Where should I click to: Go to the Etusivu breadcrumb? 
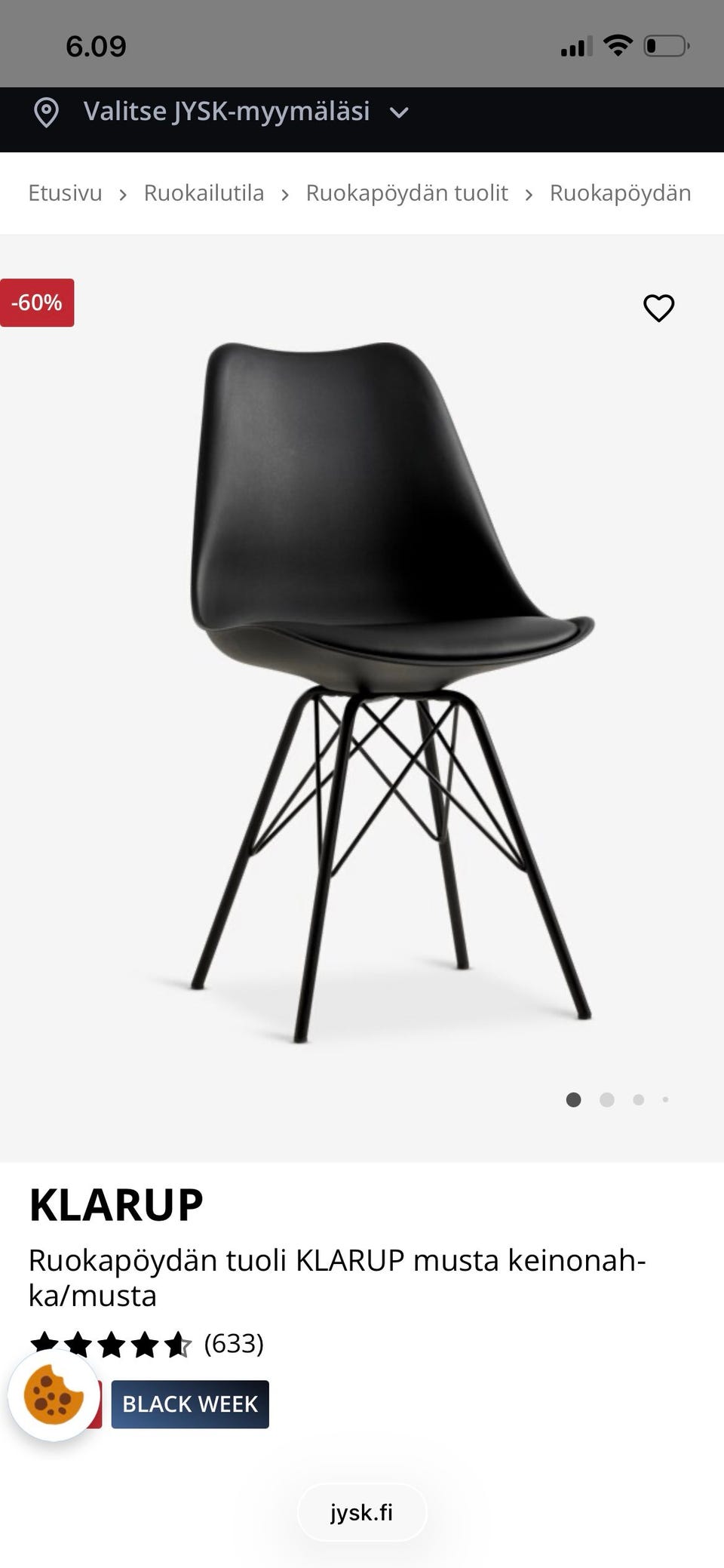(x=65, y=193)
